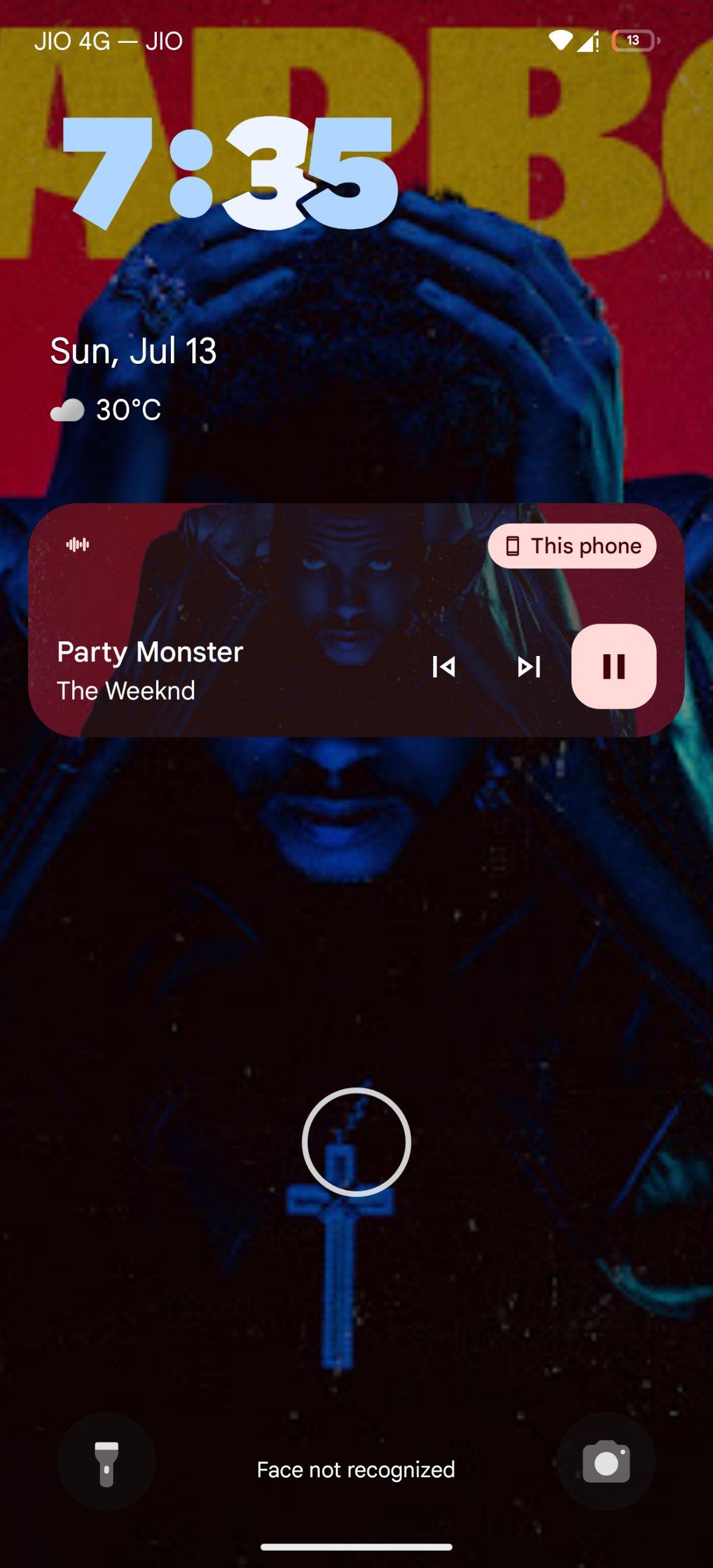Skip to the next track
The image size is (713, 1568).
529,667
